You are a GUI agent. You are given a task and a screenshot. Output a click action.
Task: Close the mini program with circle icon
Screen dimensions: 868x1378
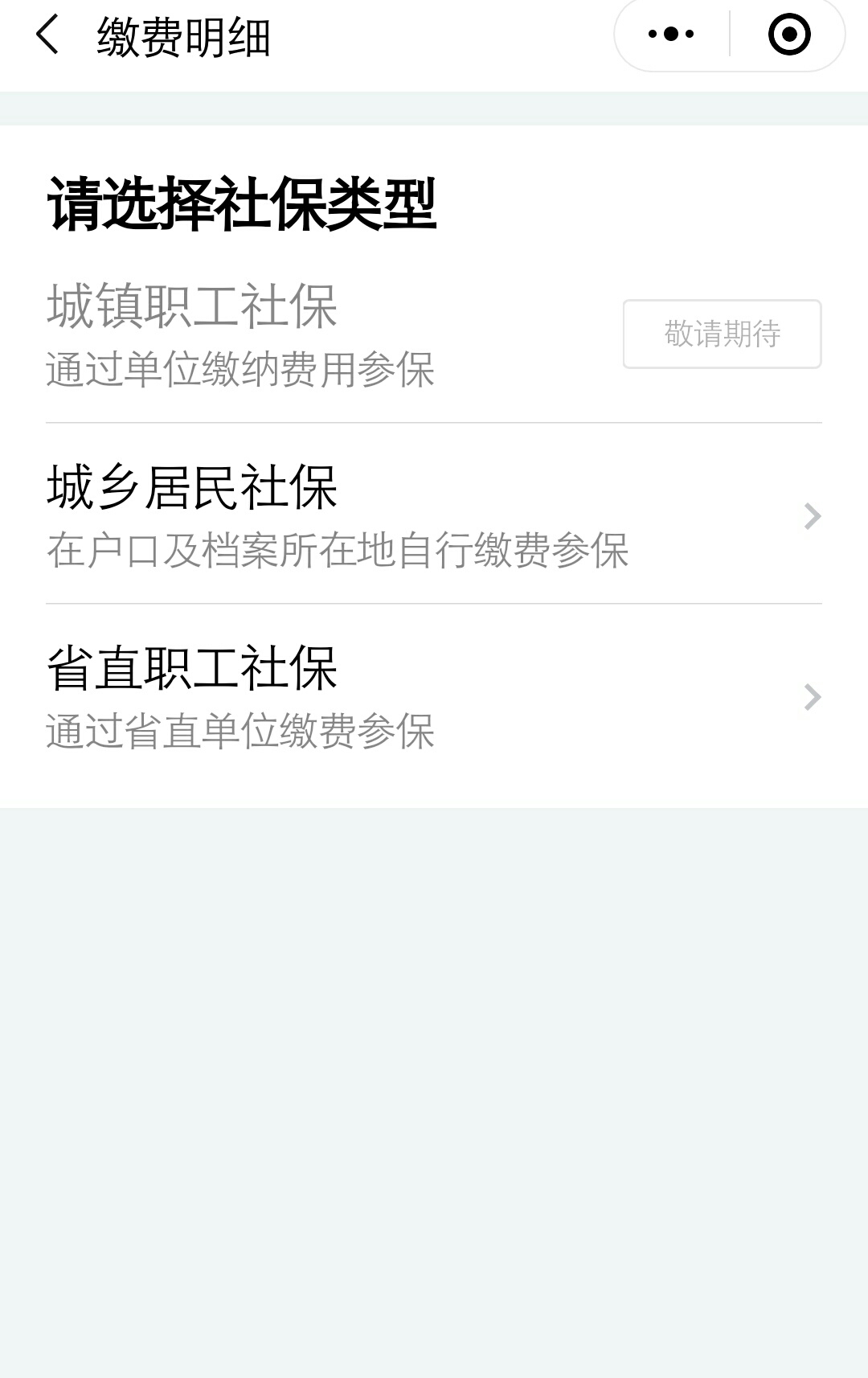[x=788, y=35]
